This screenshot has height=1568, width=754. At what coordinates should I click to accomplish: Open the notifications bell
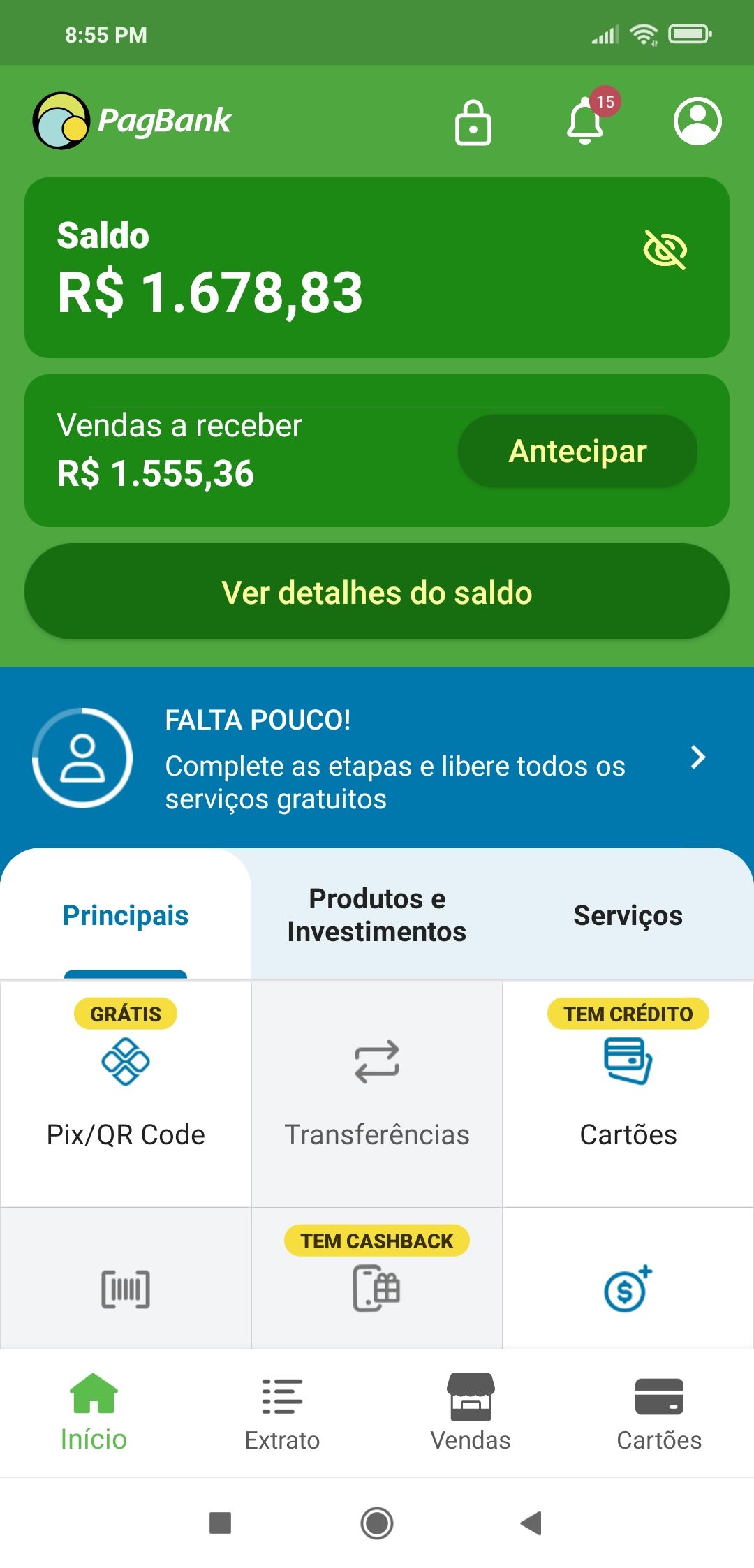point(585,121)
